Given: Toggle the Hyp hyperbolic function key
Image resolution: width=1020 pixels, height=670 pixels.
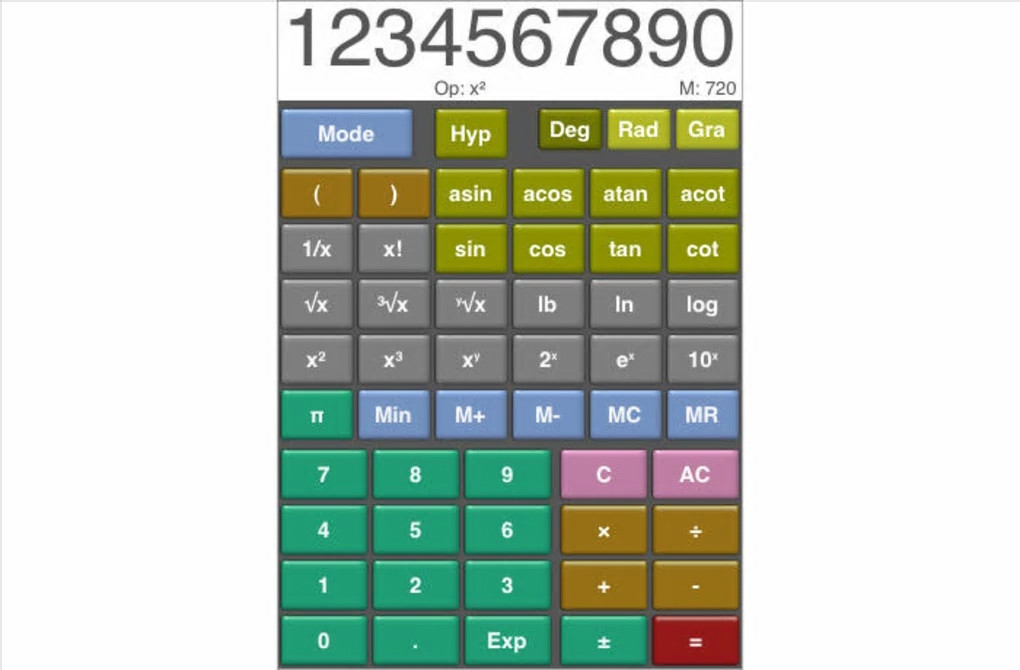Looking at the screenshot, I should pyautogui.click(x=470, y=134).
